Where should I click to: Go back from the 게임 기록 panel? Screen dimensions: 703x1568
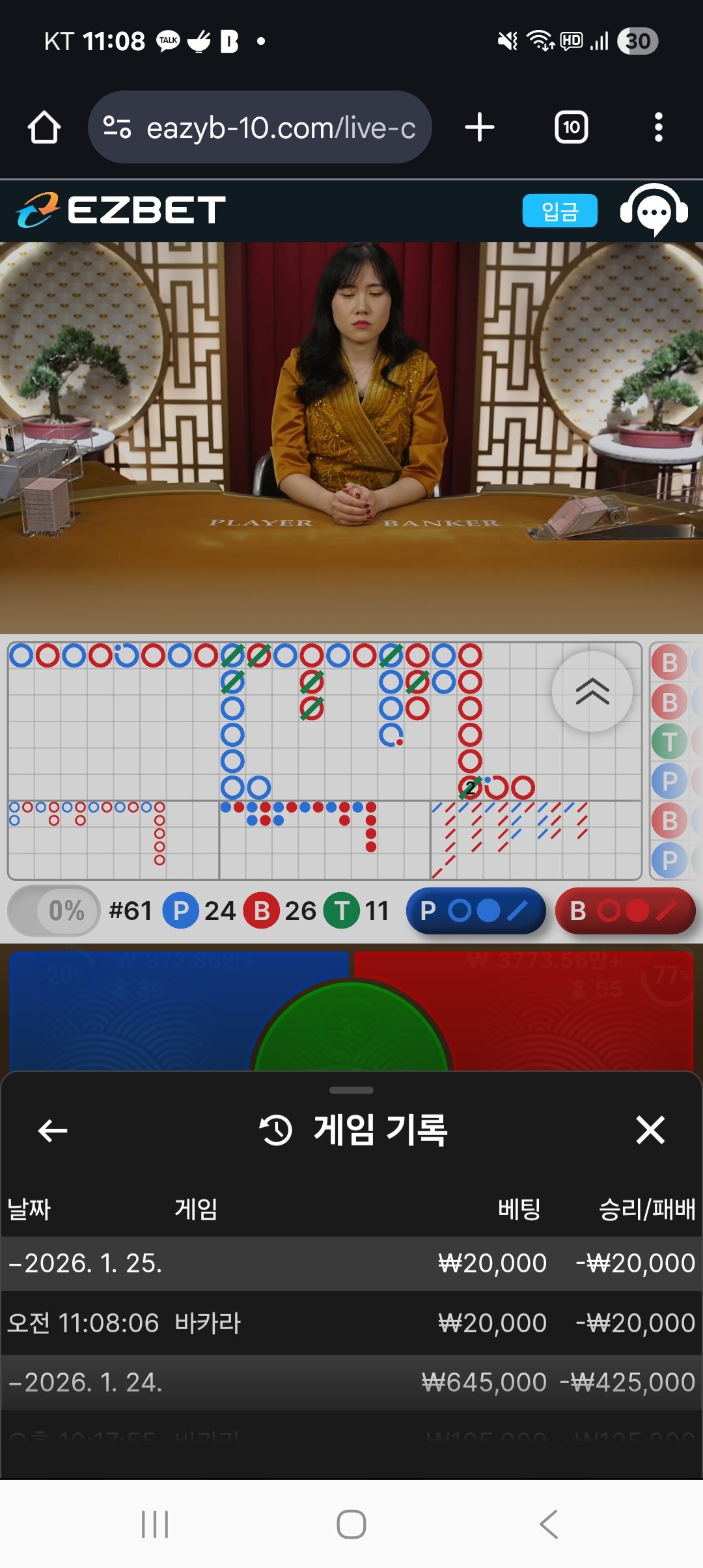pyautogui.click(x=53, y=1130)
